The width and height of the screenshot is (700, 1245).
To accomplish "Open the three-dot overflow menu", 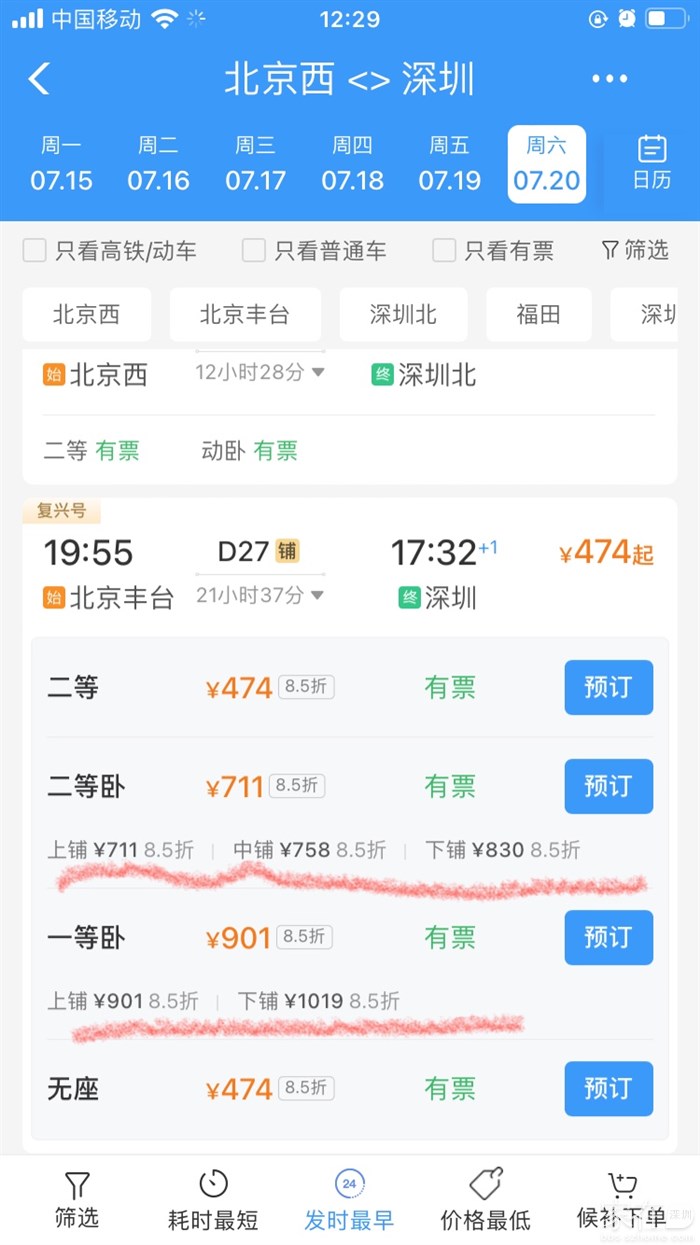I will [609, 79].
